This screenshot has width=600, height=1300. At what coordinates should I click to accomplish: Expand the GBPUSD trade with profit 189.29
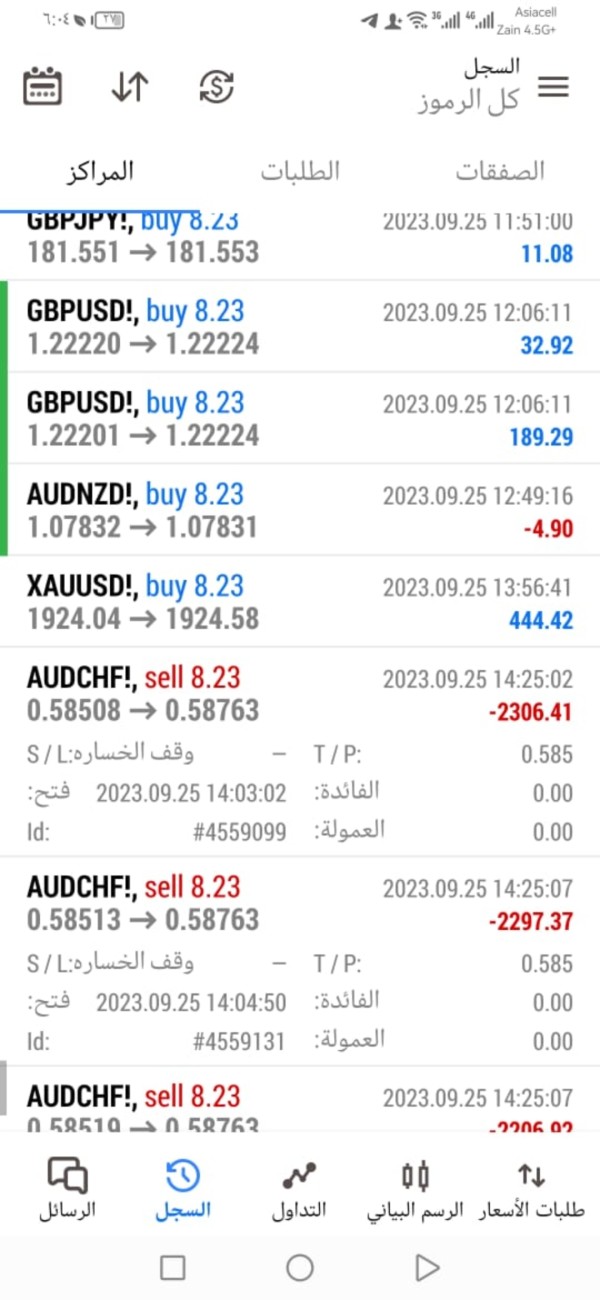pyautogui.click(x=300, y=419)
